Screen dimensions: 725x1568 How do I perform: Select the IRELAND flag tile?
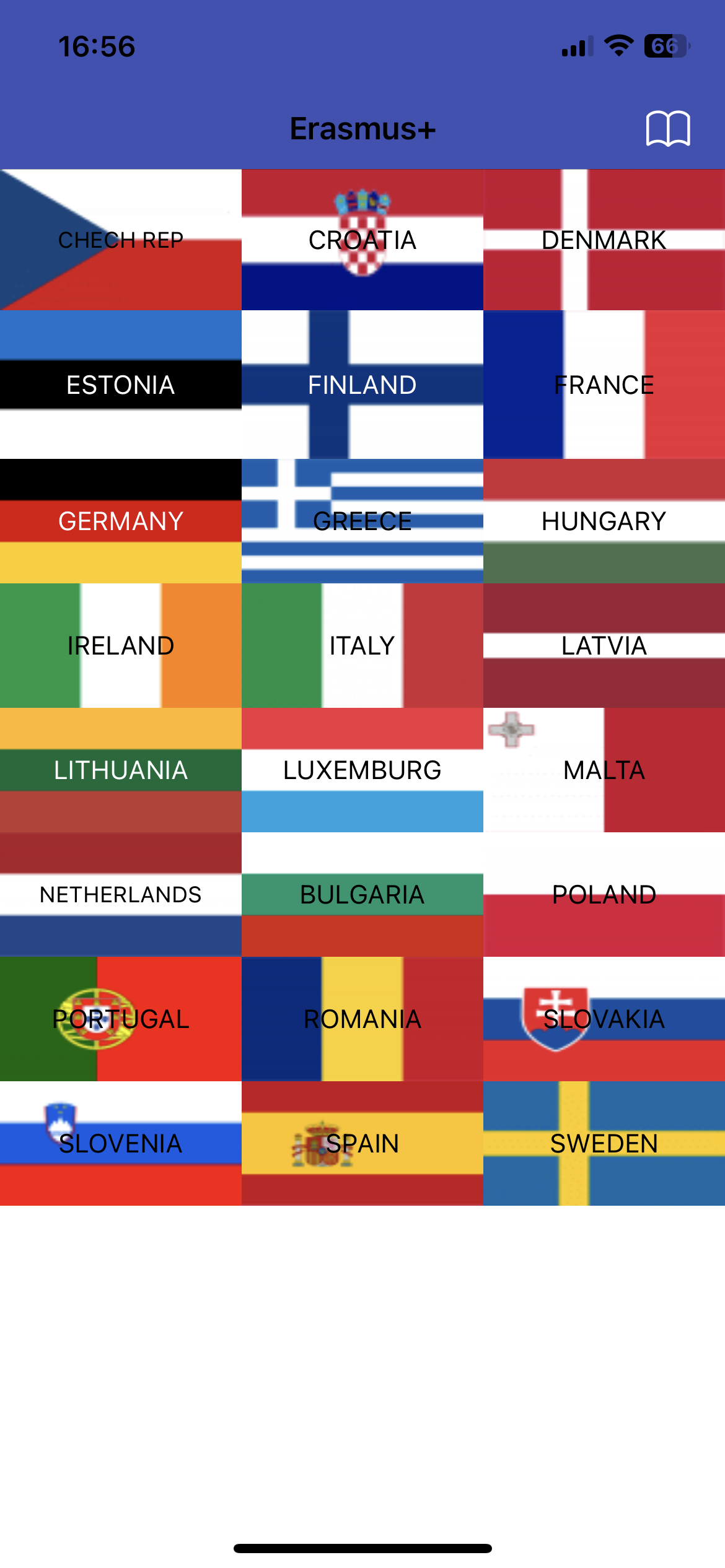(121, 645)
